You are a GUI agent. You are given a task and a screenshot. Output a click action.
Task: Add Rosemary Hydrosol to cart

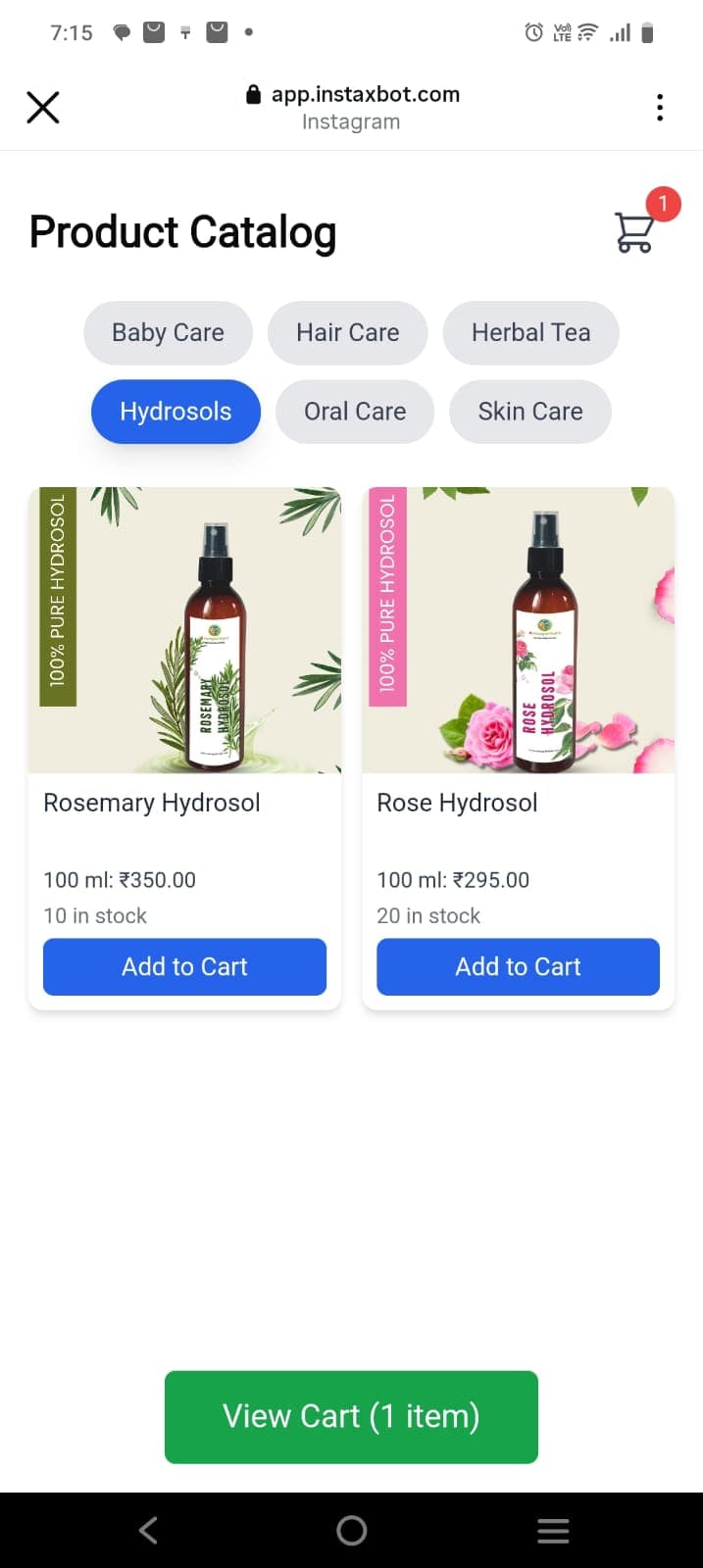click(x=184, y=966)
